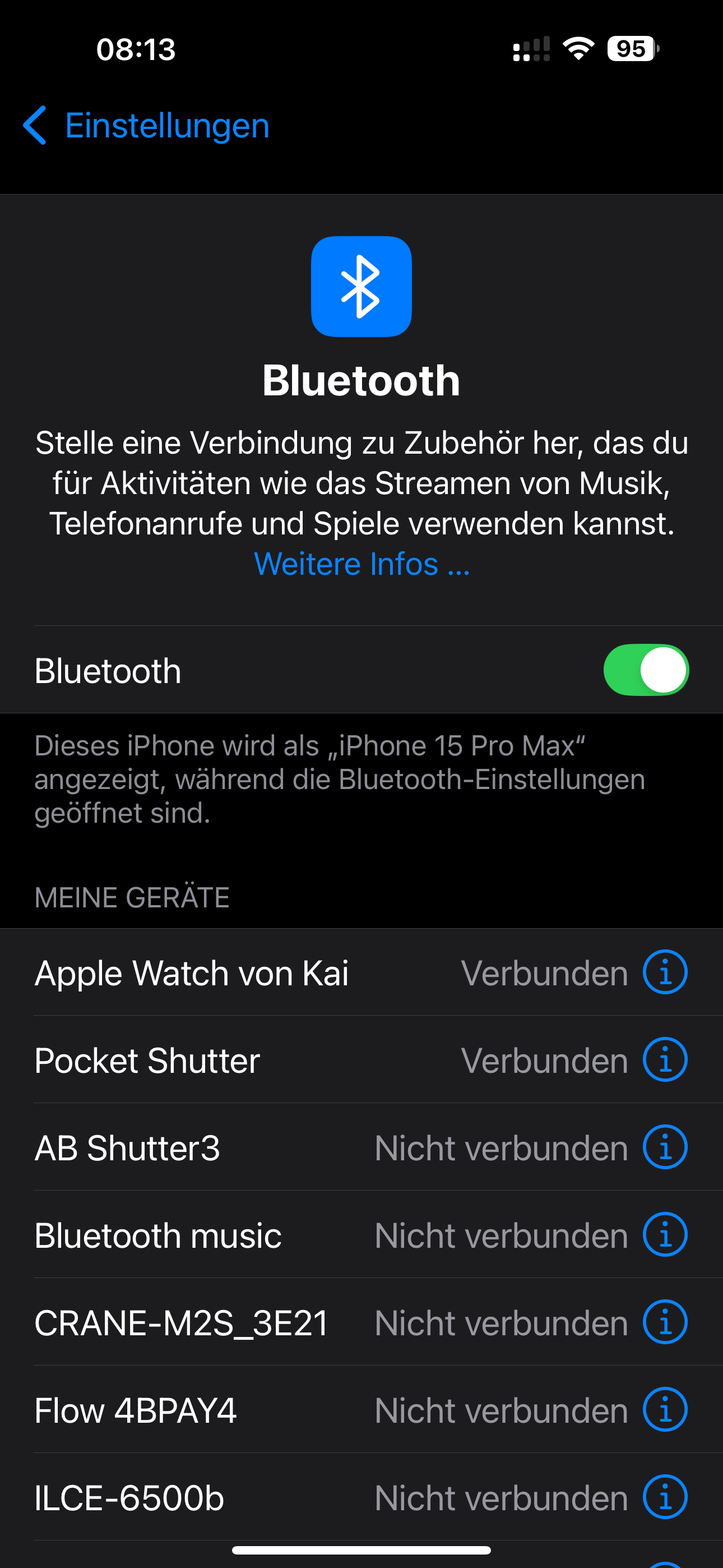Connect to AB Shutter3

tap(127, 1148)
